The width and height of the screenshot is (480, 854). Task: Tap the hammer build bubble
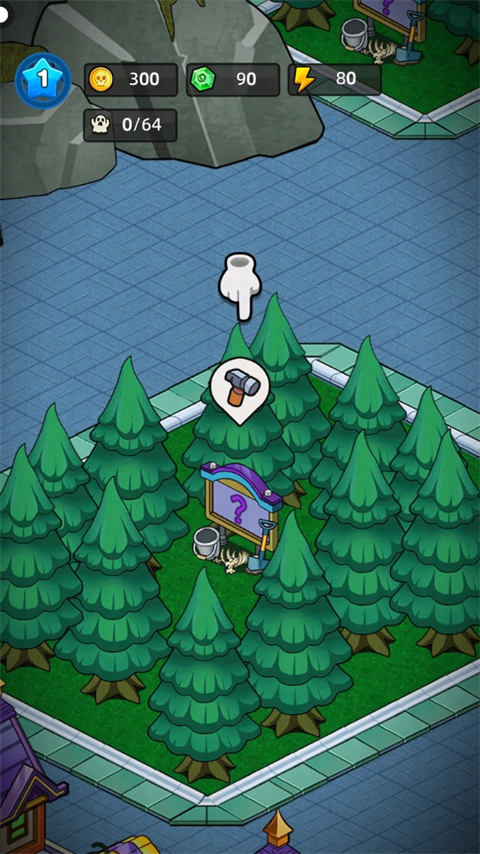pos(242,388)
